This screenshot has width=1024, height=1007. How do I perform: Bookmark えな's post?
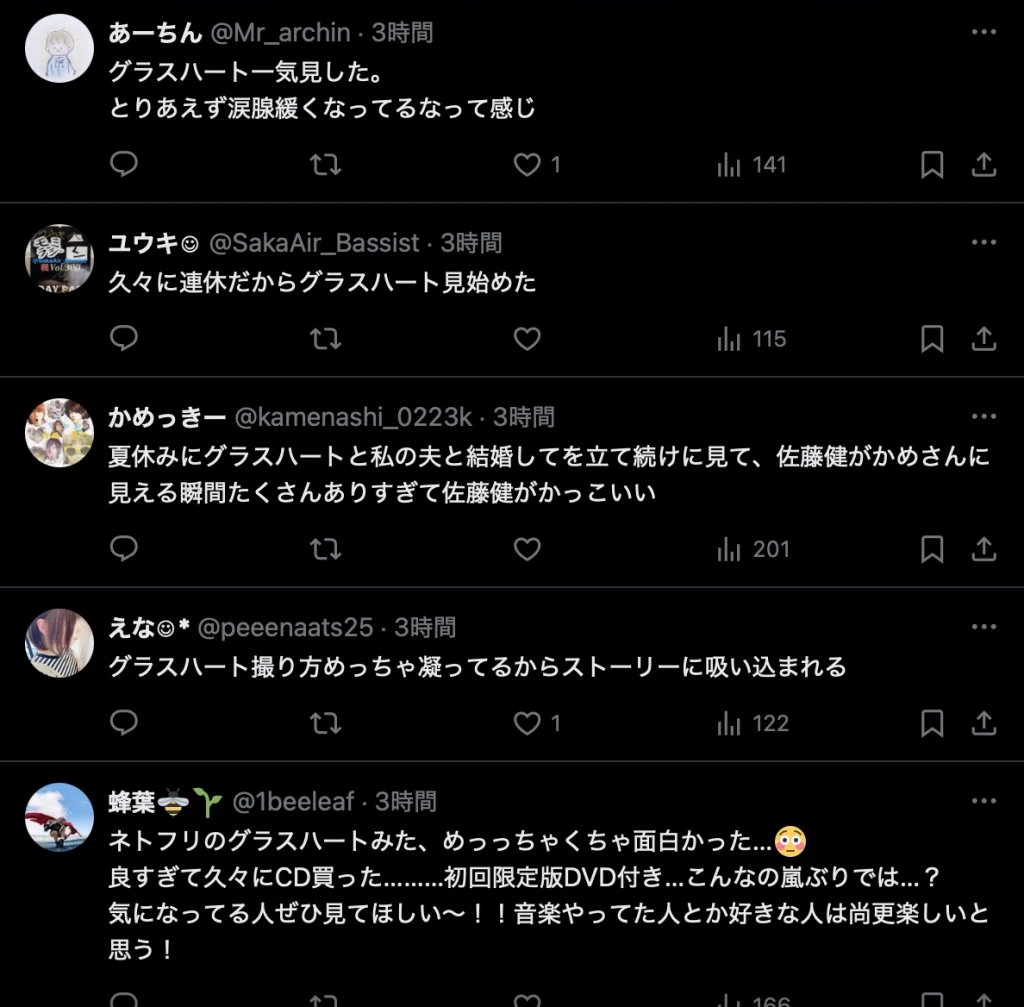932,723
